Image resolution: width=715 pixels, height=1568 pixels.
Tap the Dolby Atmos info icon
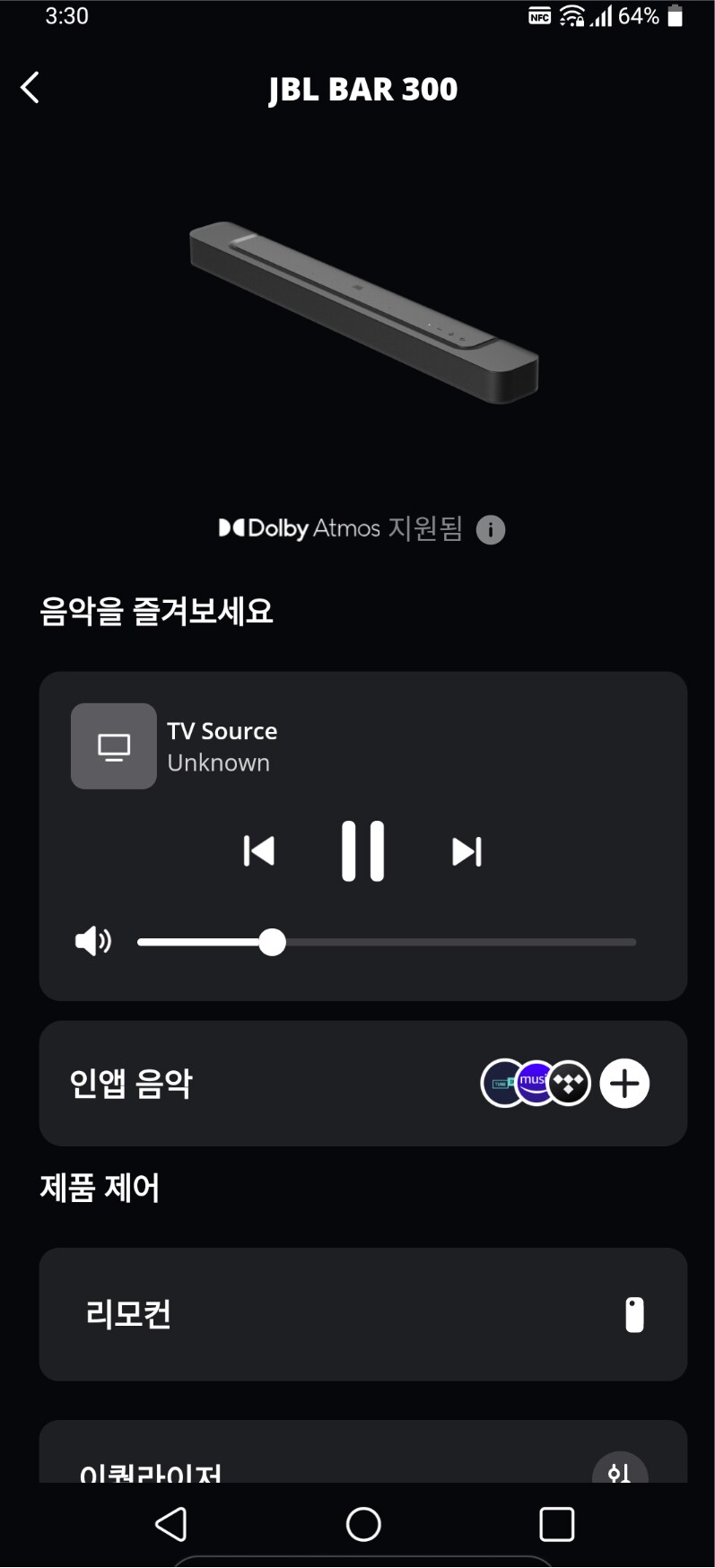coord(491,529)
